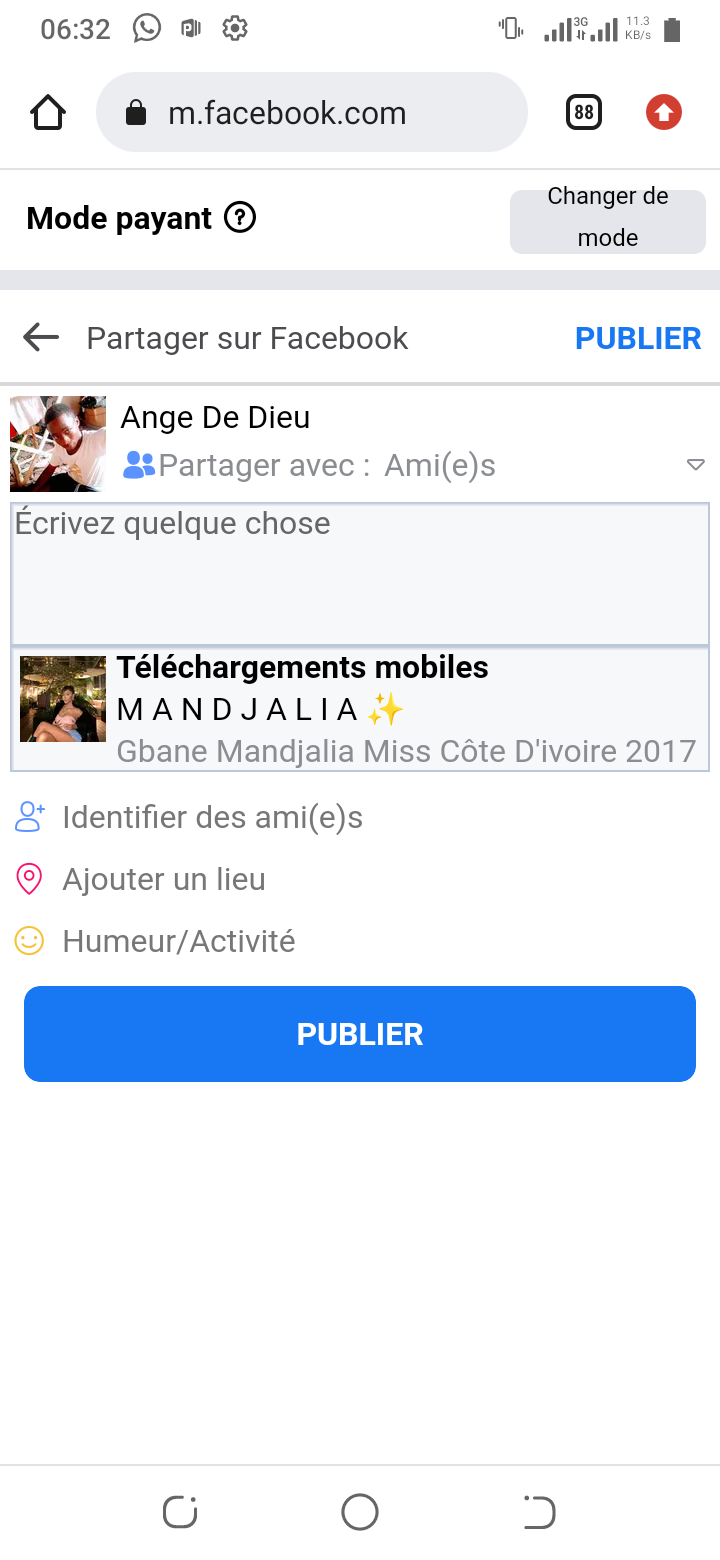Open the Mode payant help icon
Screen dimensions: 720x1560
point(240,217)
